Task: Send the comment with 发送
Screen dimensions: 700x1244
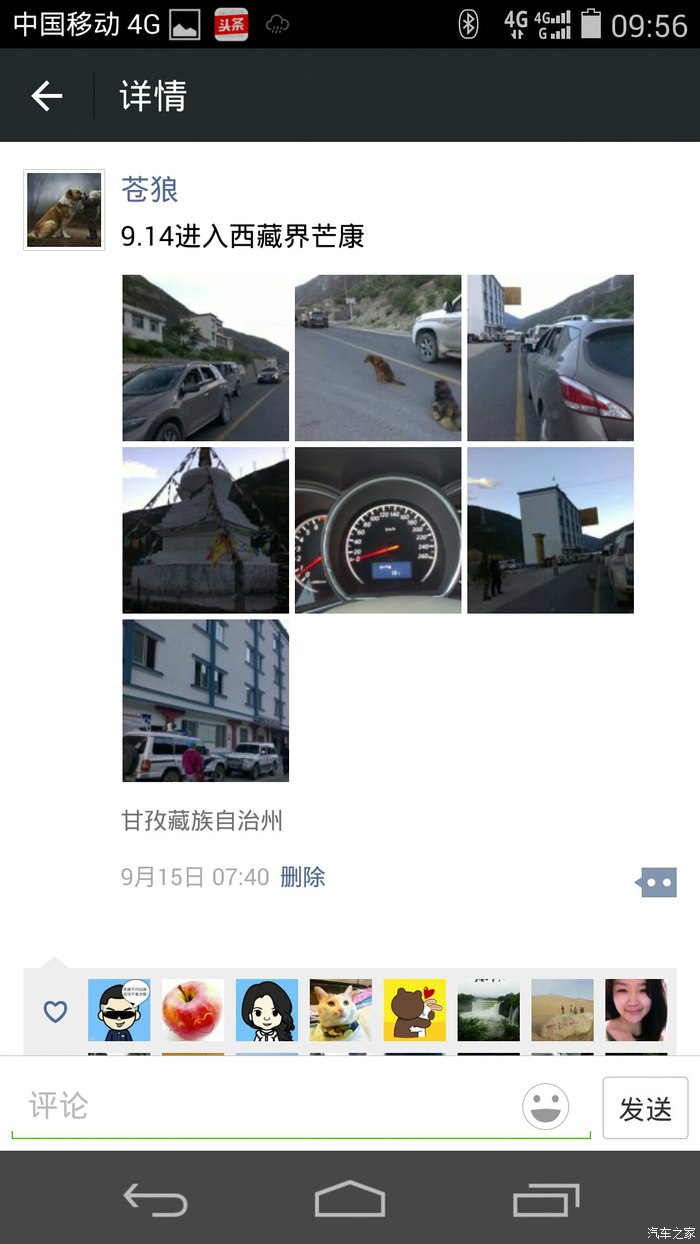Action: click(645, 1108)
